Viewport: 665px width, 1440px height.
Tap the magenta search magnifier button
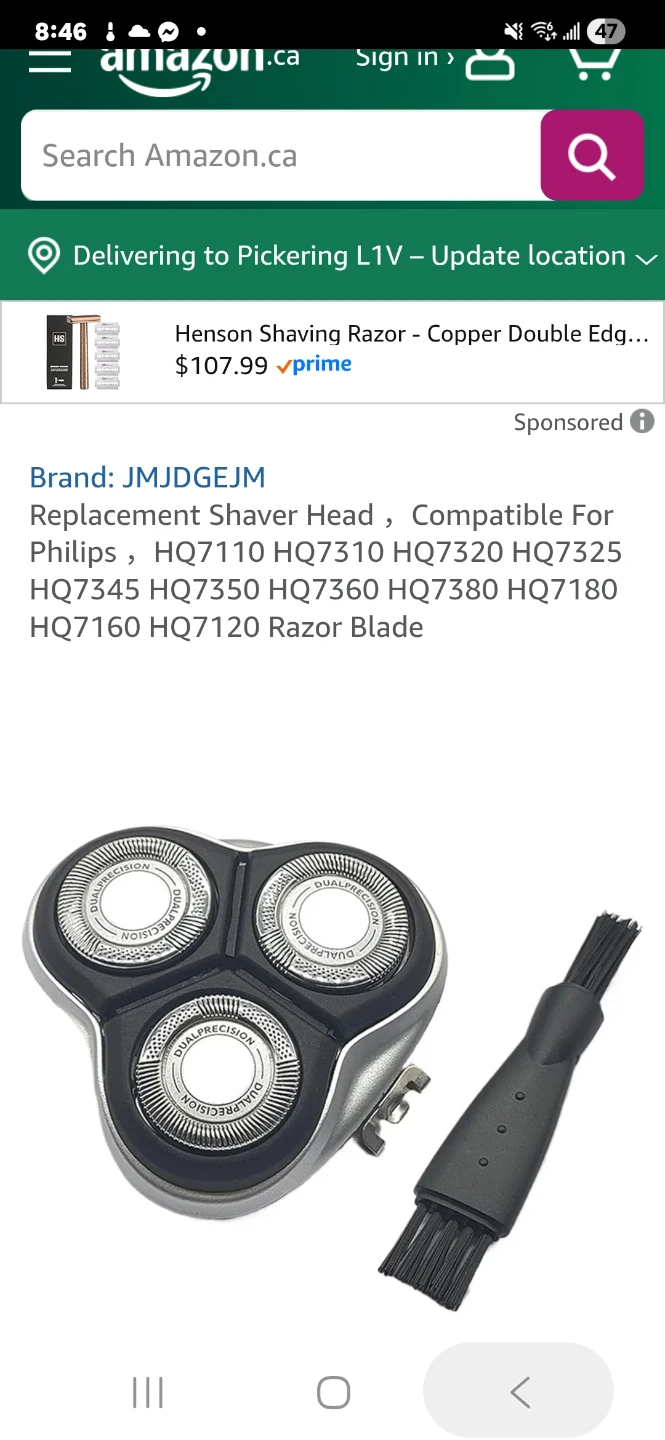coord(591,156)
